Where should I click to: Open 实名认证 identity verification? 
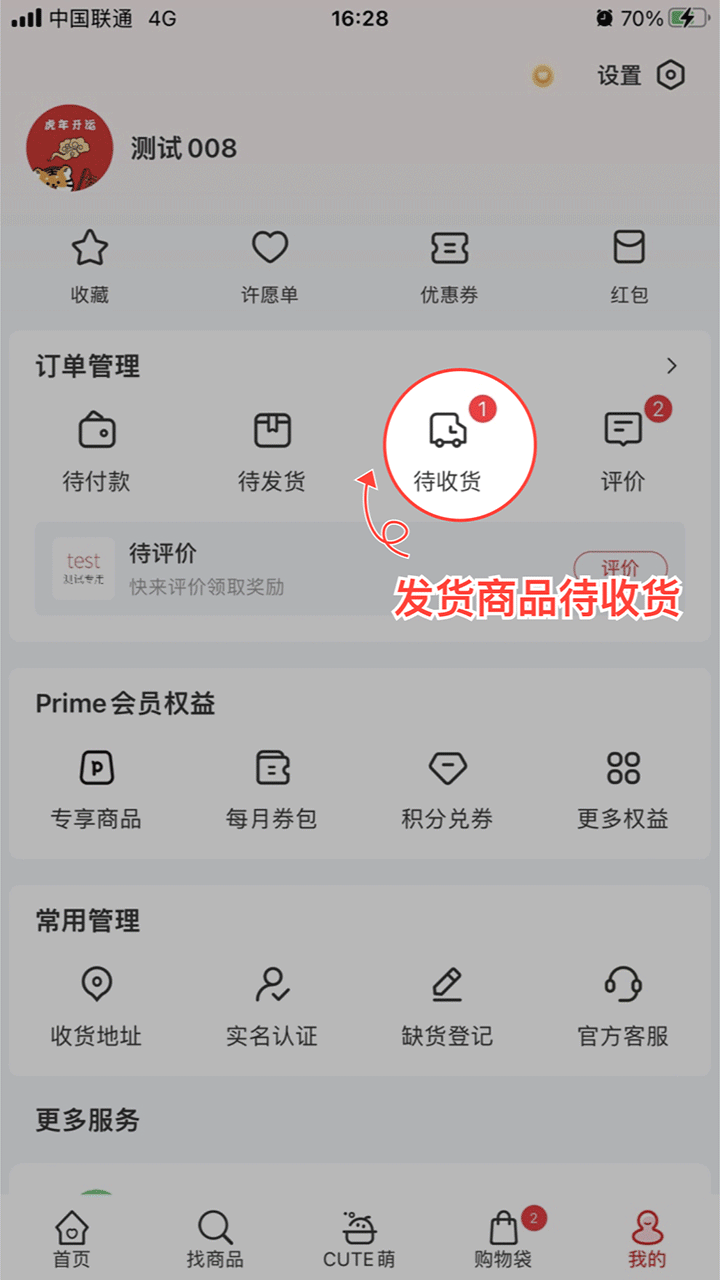coord(271,1005)
